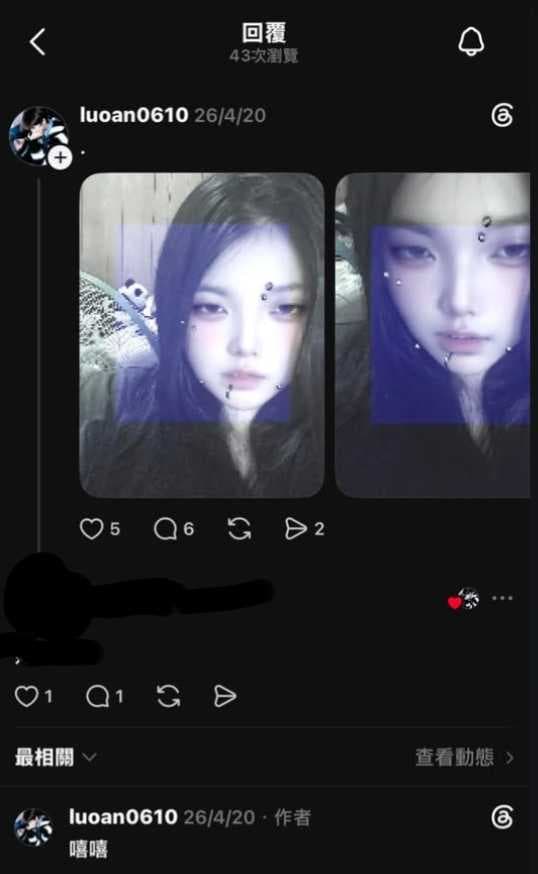Expand the 最相關 sort dropdown

pyautogui.click(x=55, y=758)
